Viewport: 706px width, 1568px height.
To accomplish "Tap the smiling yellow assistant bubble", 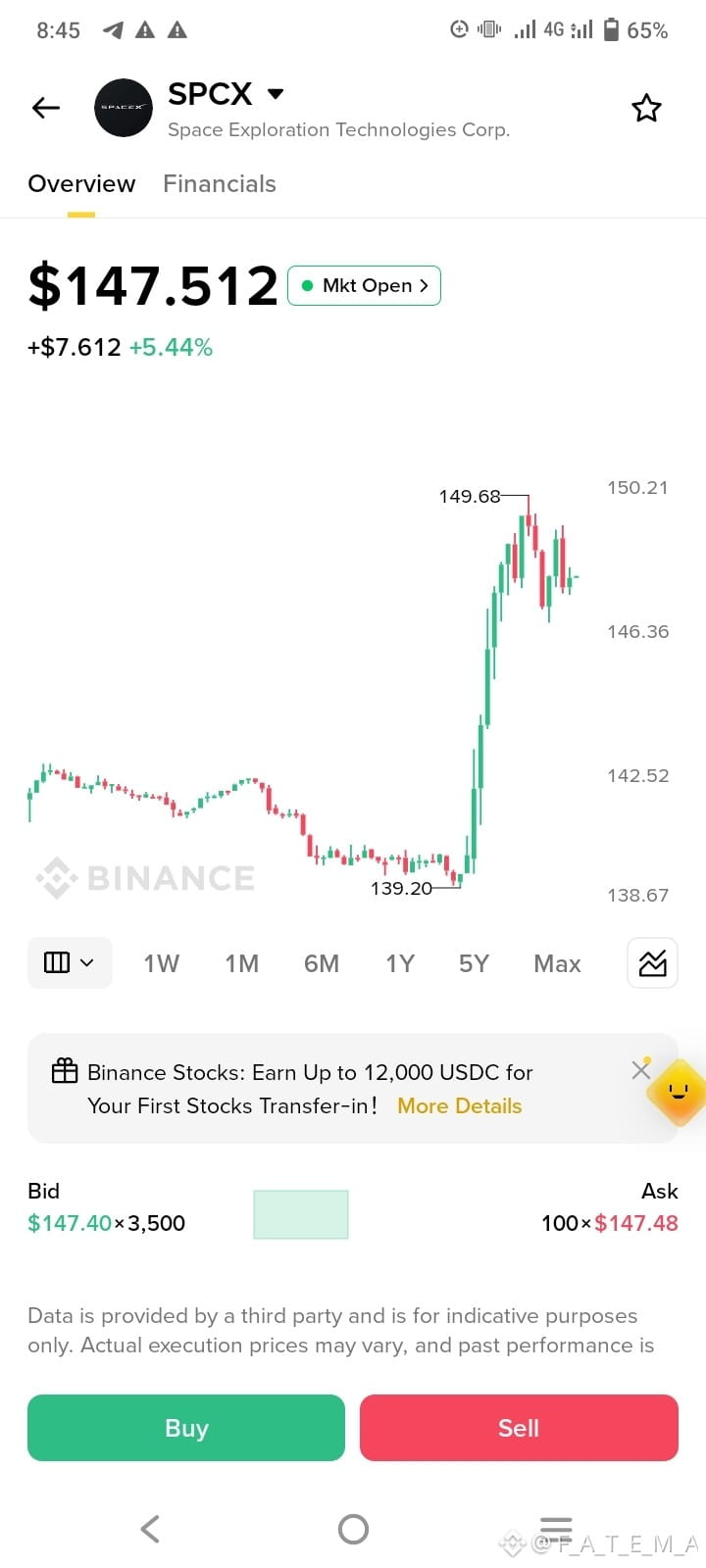I will point(678,1092).
